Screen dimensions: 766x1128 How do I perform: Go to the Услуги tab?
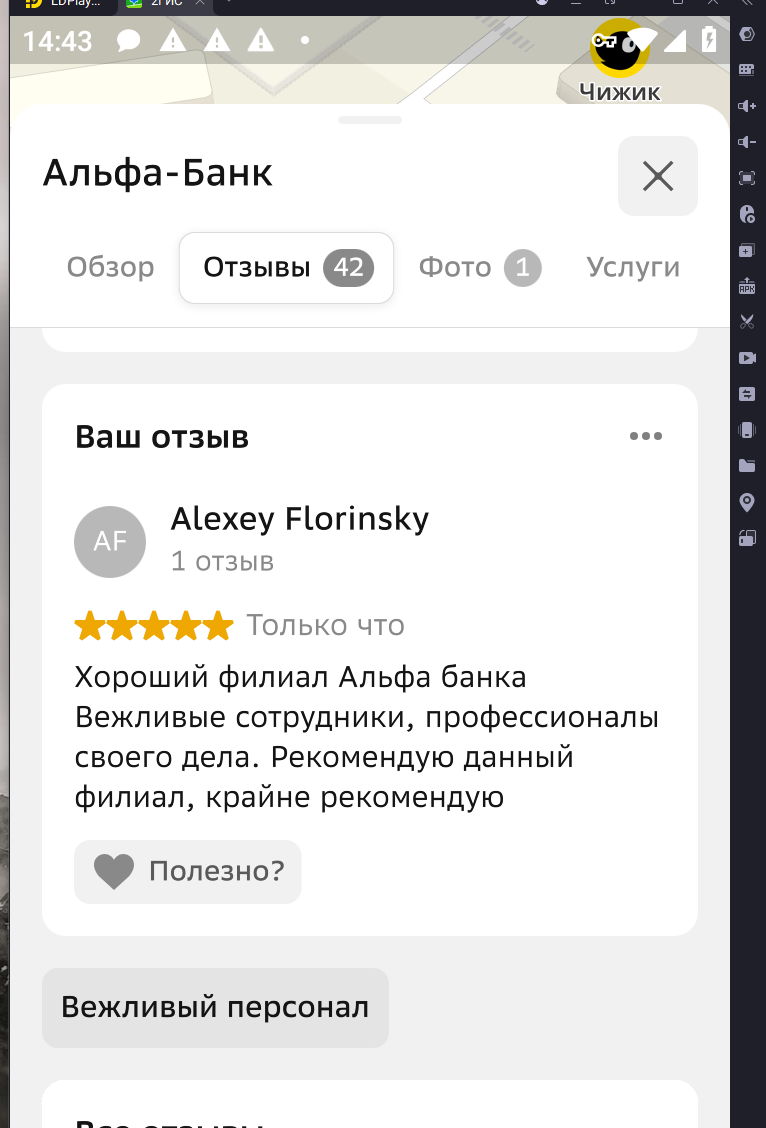633,268
